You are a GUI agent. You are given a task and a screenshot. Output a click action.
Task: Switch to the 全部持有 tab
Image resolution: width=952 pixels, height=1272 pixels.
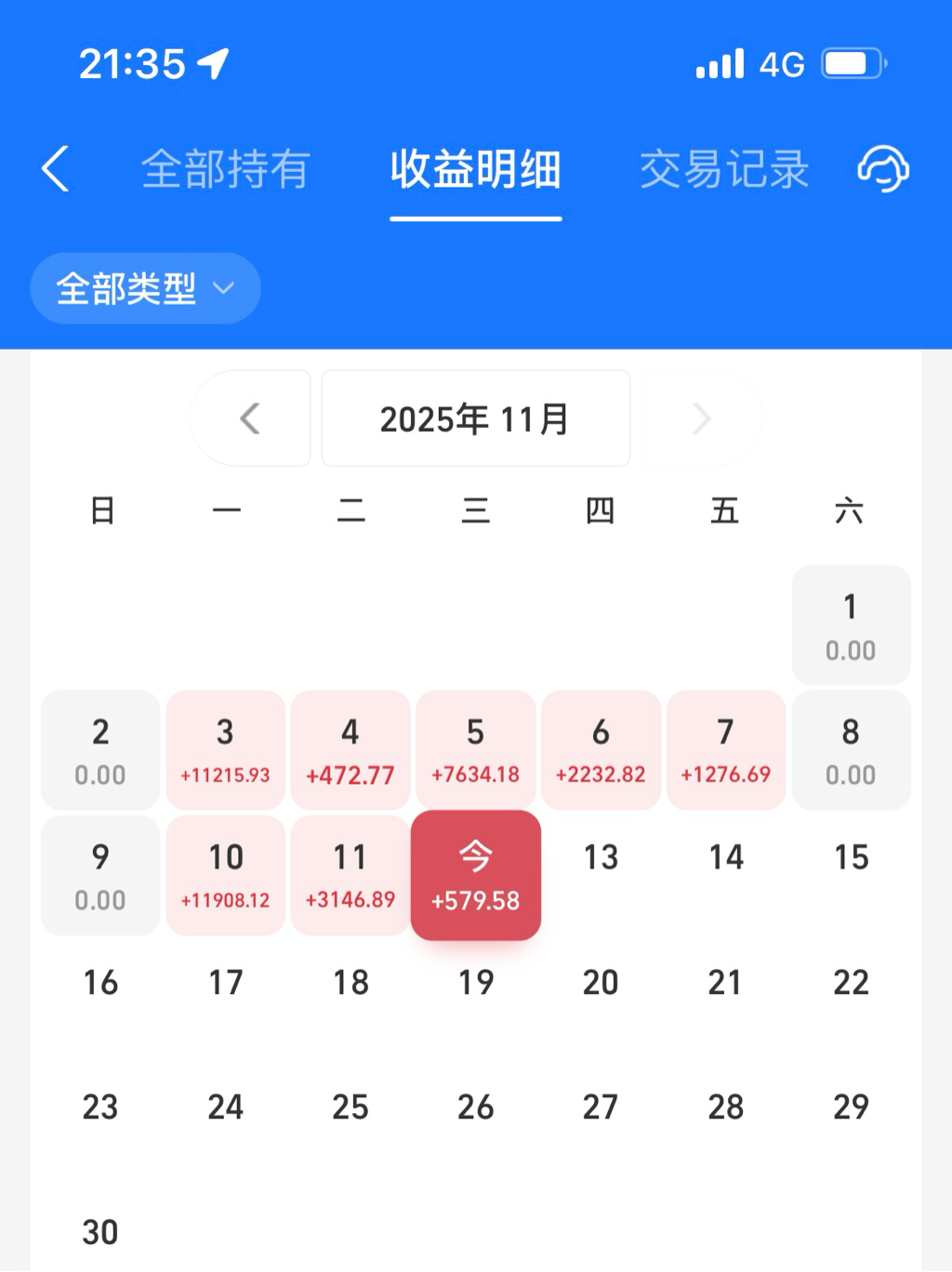(x=225, y=169)
